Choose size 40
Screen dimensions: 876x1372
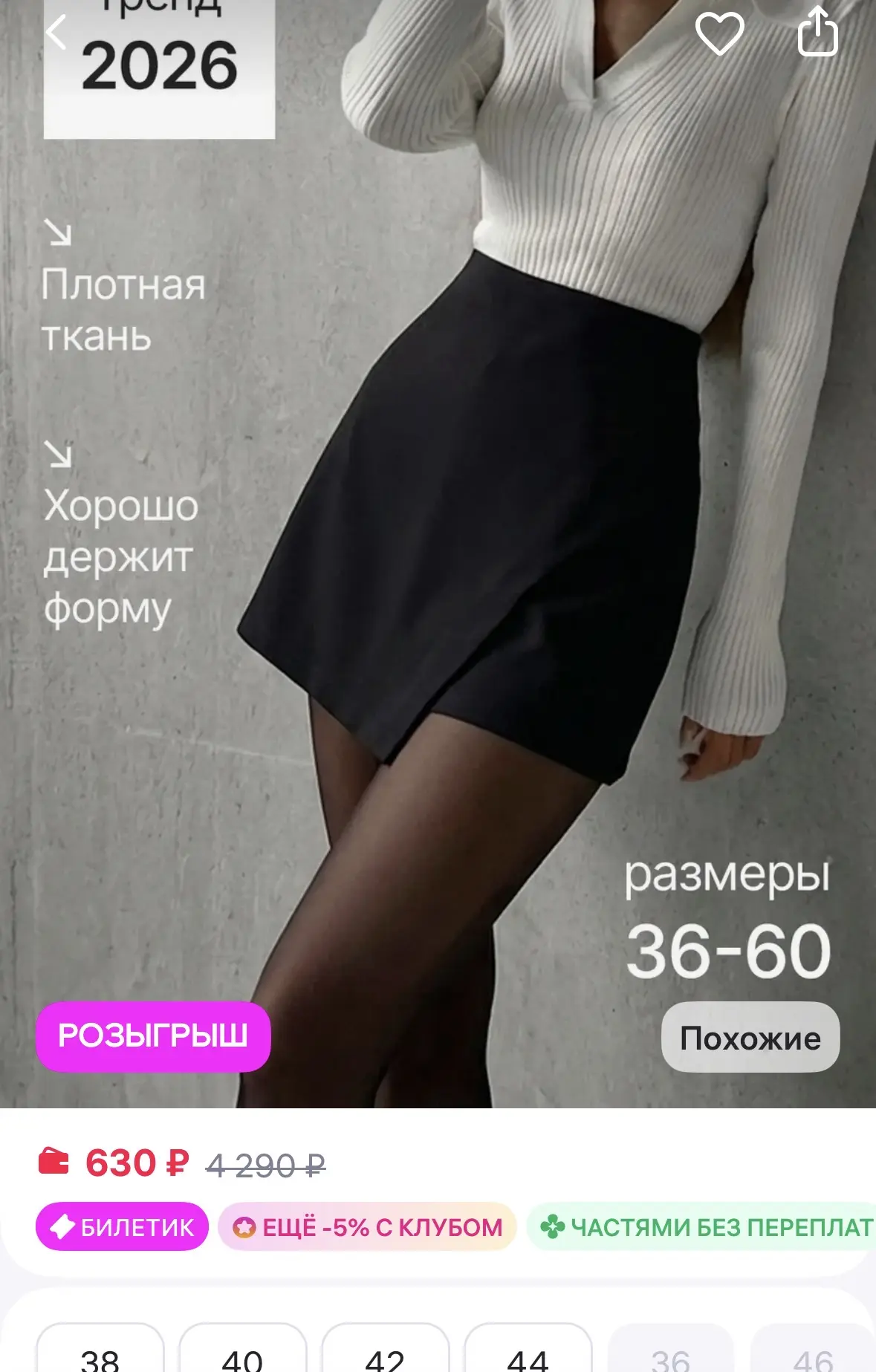242,1348
